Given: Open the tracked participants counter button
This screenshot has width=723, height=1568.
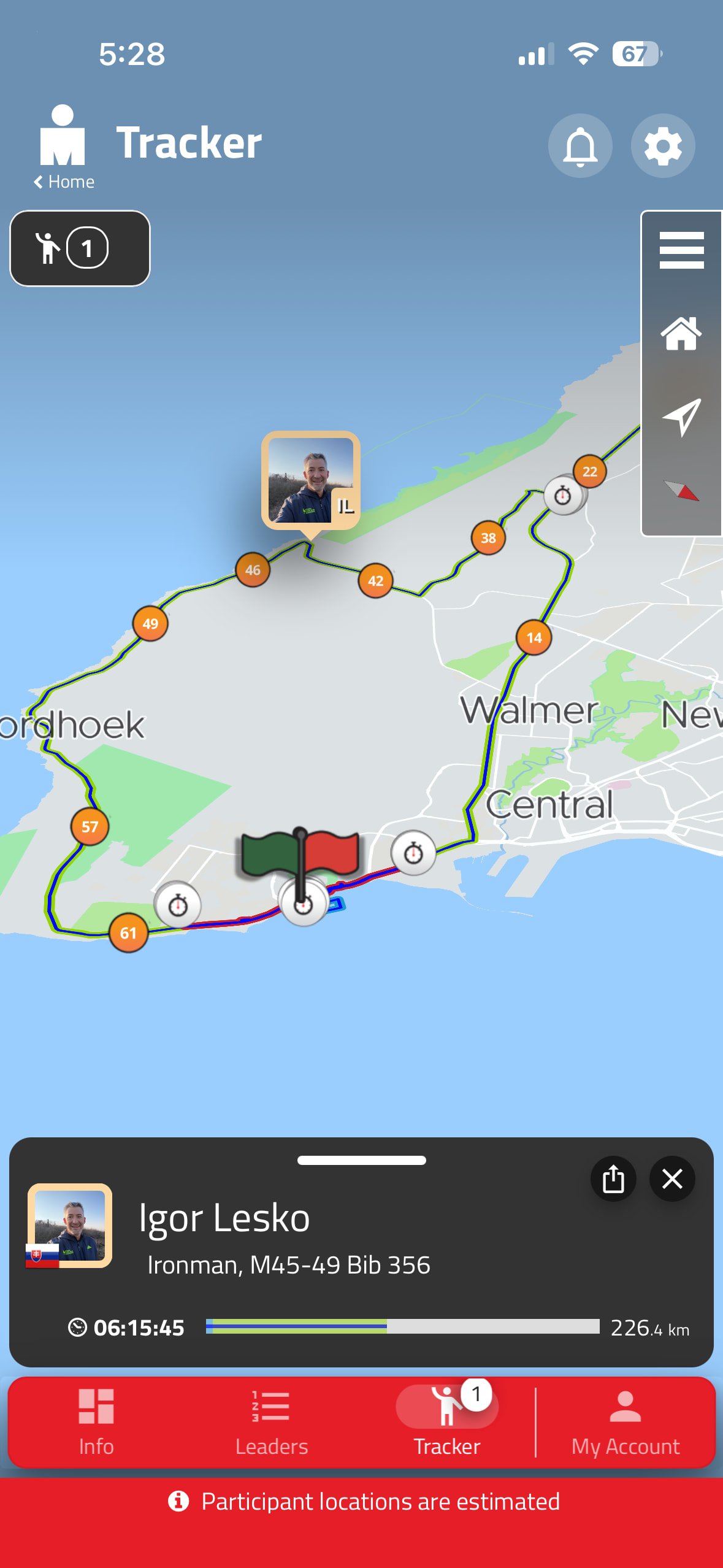Looking at the screenshot, I should (x=80, y=248).
